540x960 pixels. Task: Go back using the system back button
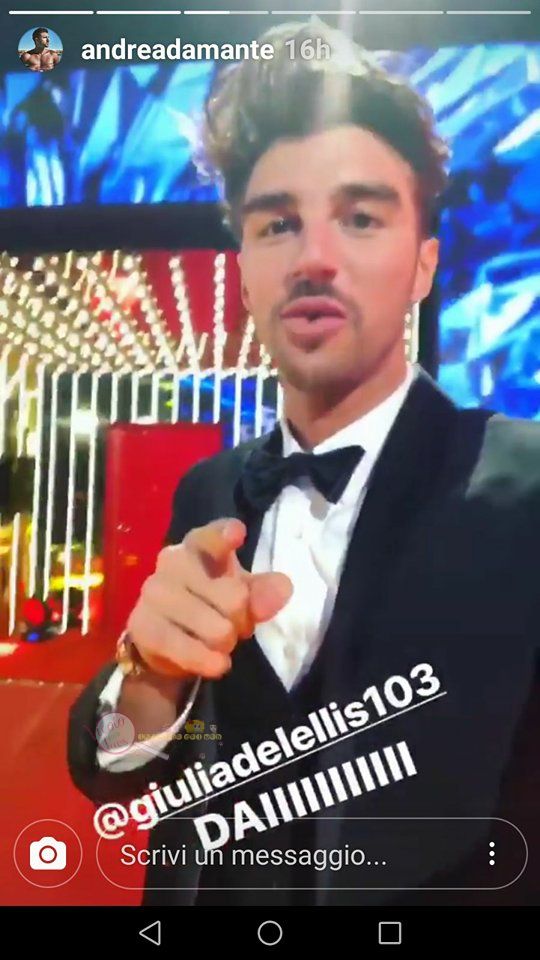[x=150, y=933]
